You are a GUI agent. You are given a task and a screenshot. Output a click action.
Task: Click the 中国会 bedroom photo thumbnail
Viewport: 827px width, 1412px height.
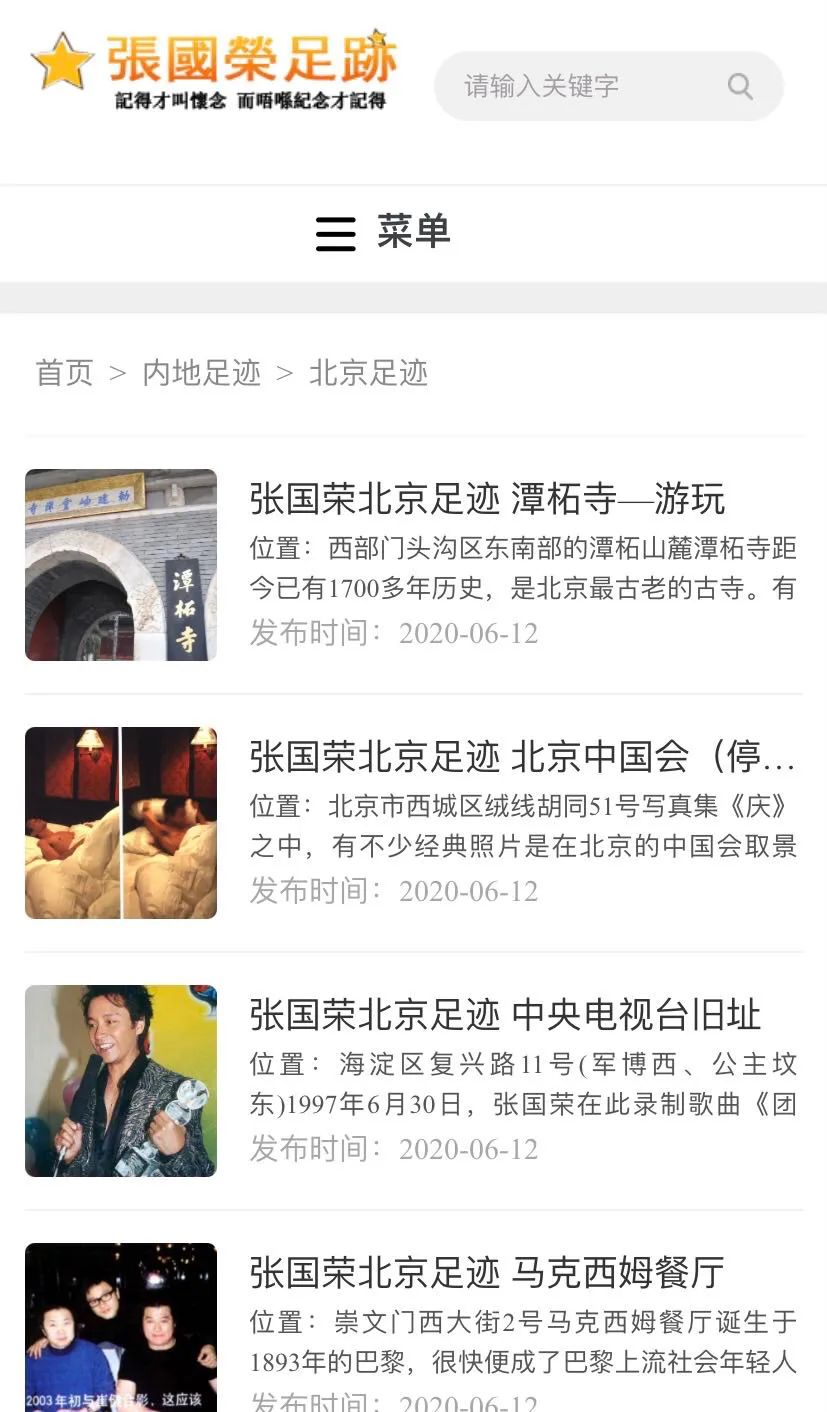(120, 822)
